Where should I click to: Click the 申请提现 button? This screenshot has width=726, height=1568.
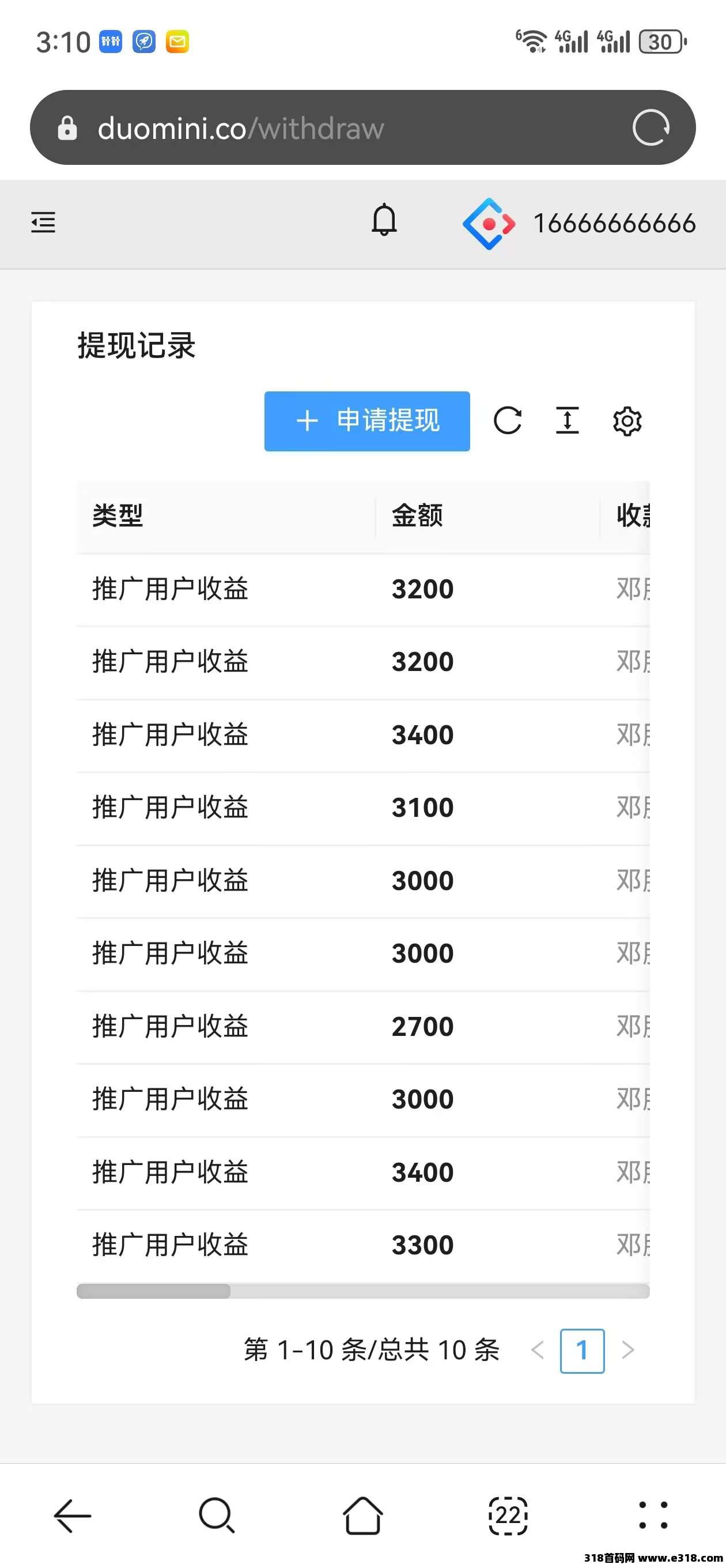click(367, 420)
